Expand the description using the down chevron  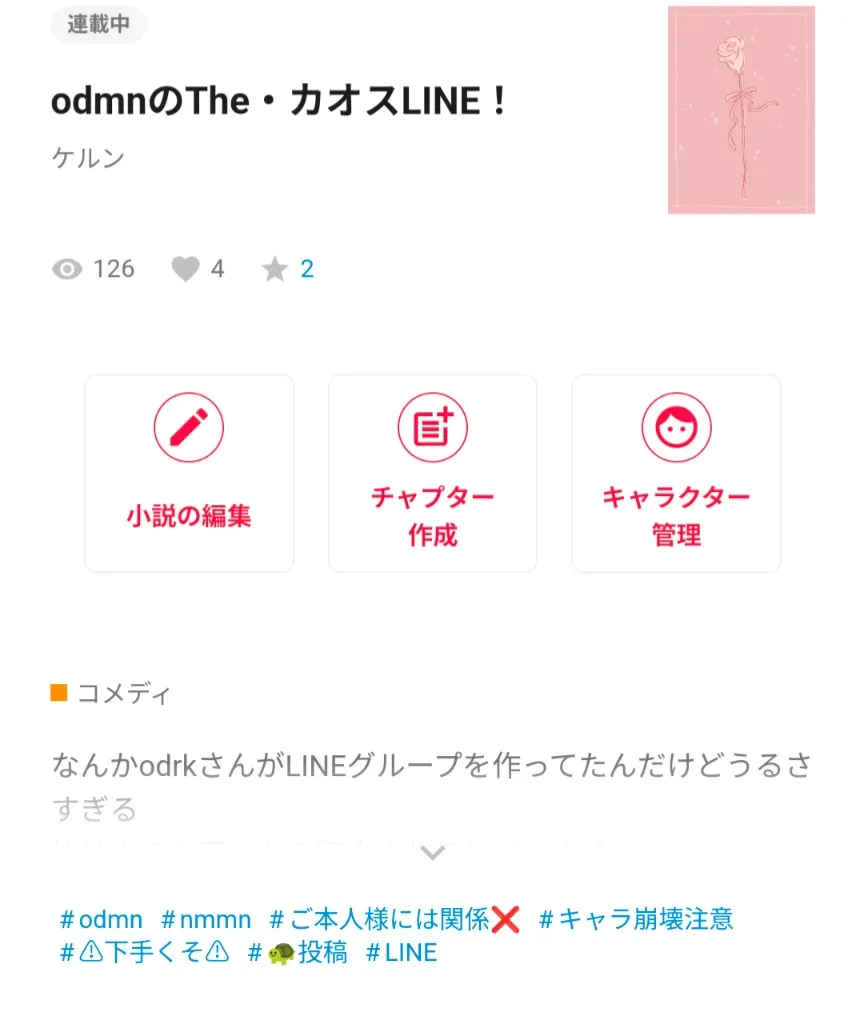pos(432,852)
